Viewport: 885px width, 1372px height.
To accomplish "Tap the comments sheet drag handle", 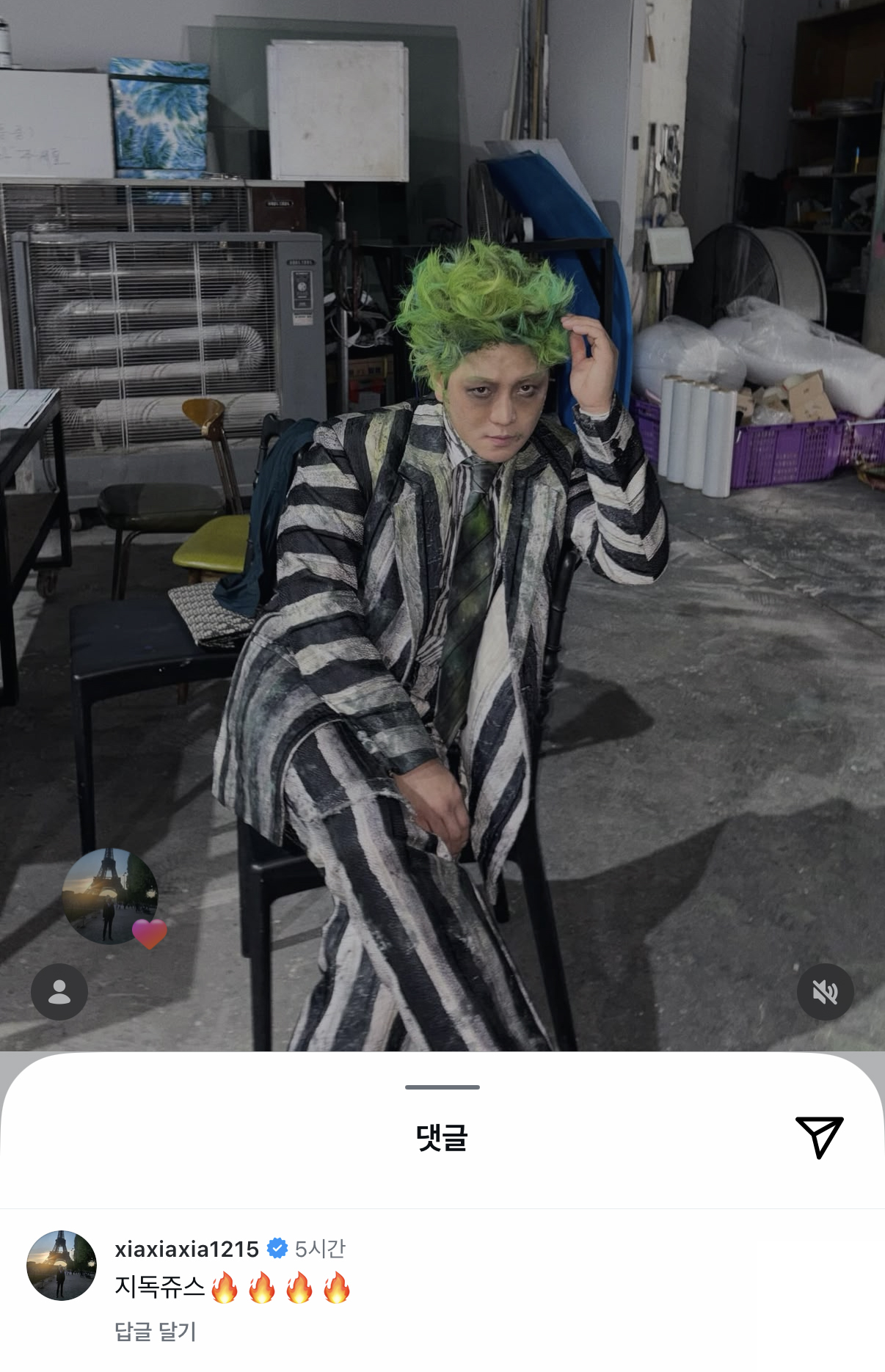I will [442, 1087].
